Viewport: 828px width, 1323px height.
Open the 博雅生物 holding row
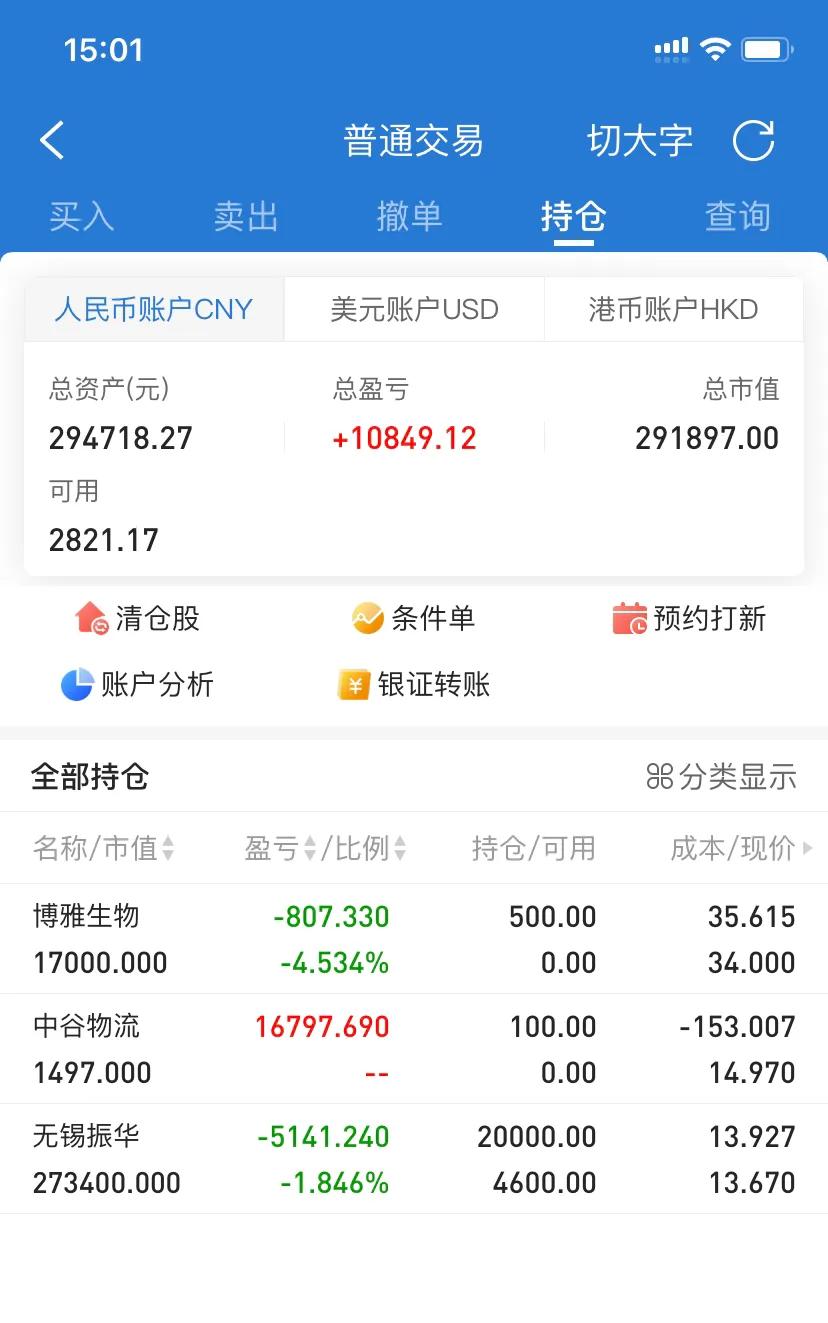[x=414, y=939]
